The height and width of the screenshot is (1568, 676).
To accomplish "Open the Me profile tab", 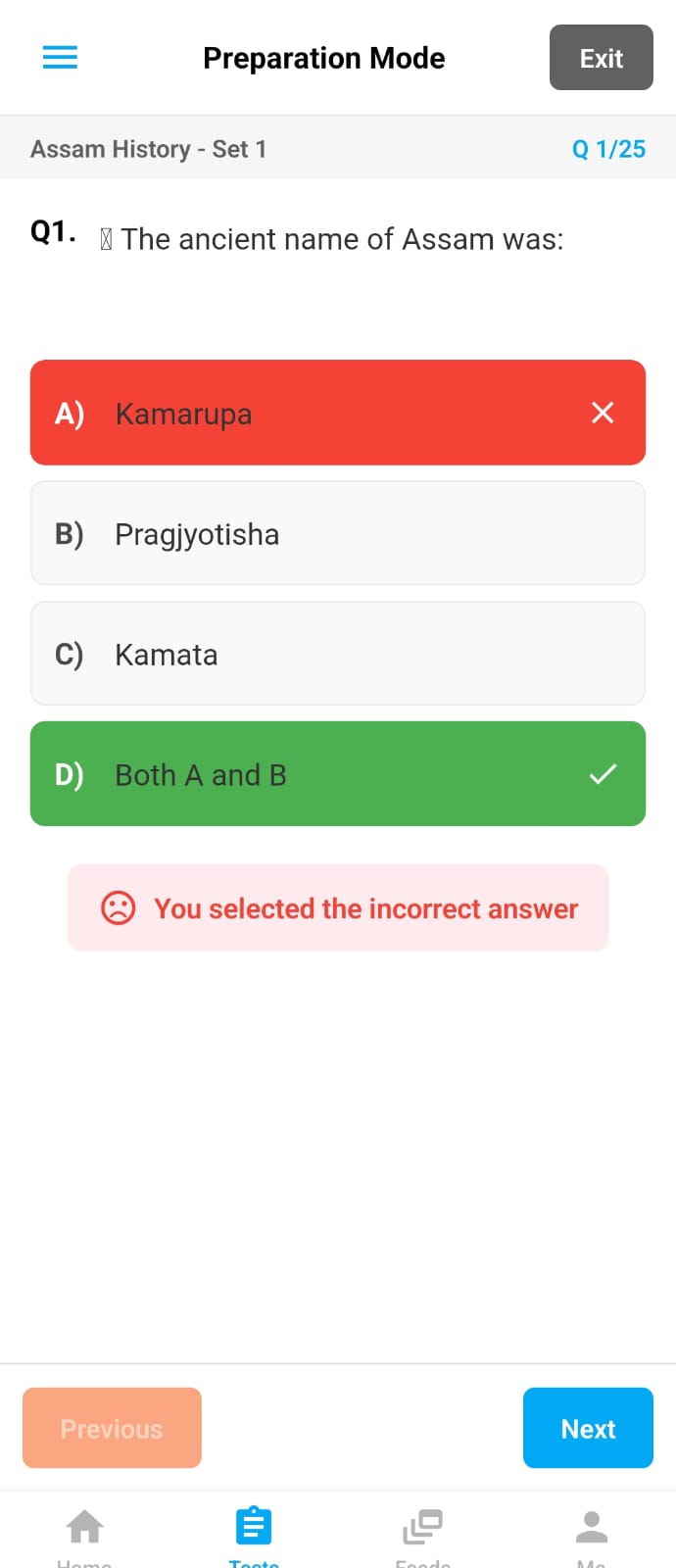I will [x=591, y=1534].
